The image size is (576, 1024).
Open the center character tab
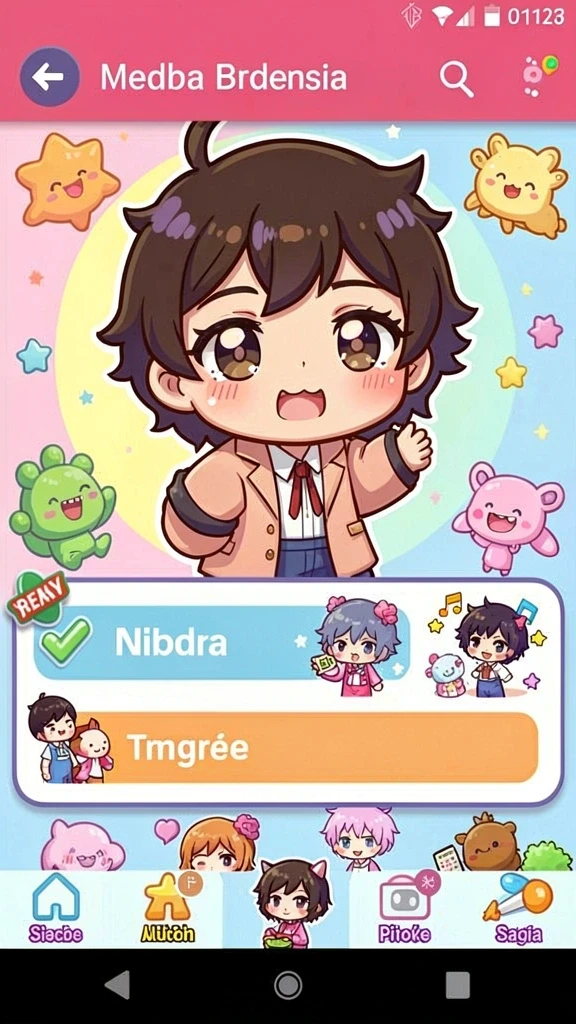pyautogui.click(x=288, y=905)
